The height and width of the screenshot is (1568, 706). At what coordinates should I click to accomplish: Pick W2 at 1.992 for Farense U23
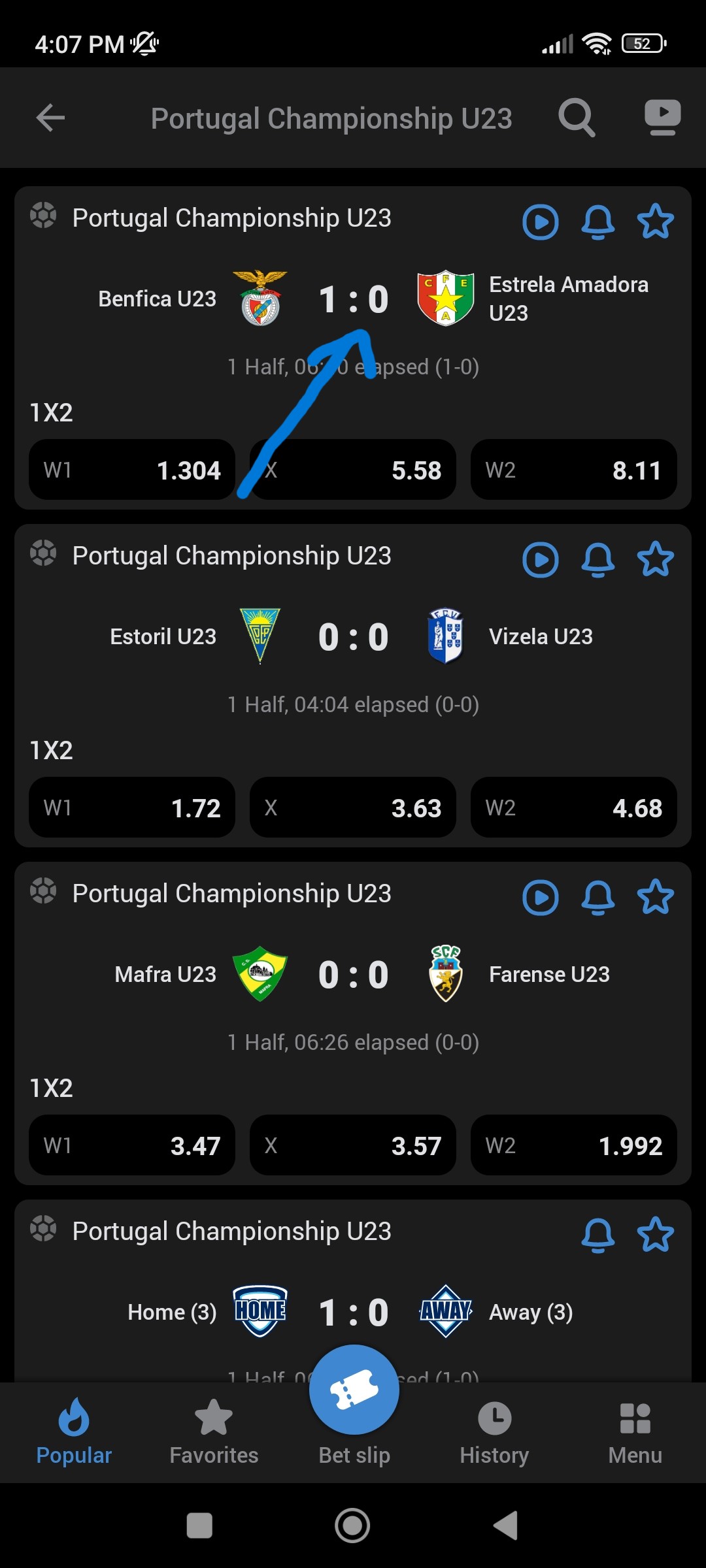[573, 1145]
